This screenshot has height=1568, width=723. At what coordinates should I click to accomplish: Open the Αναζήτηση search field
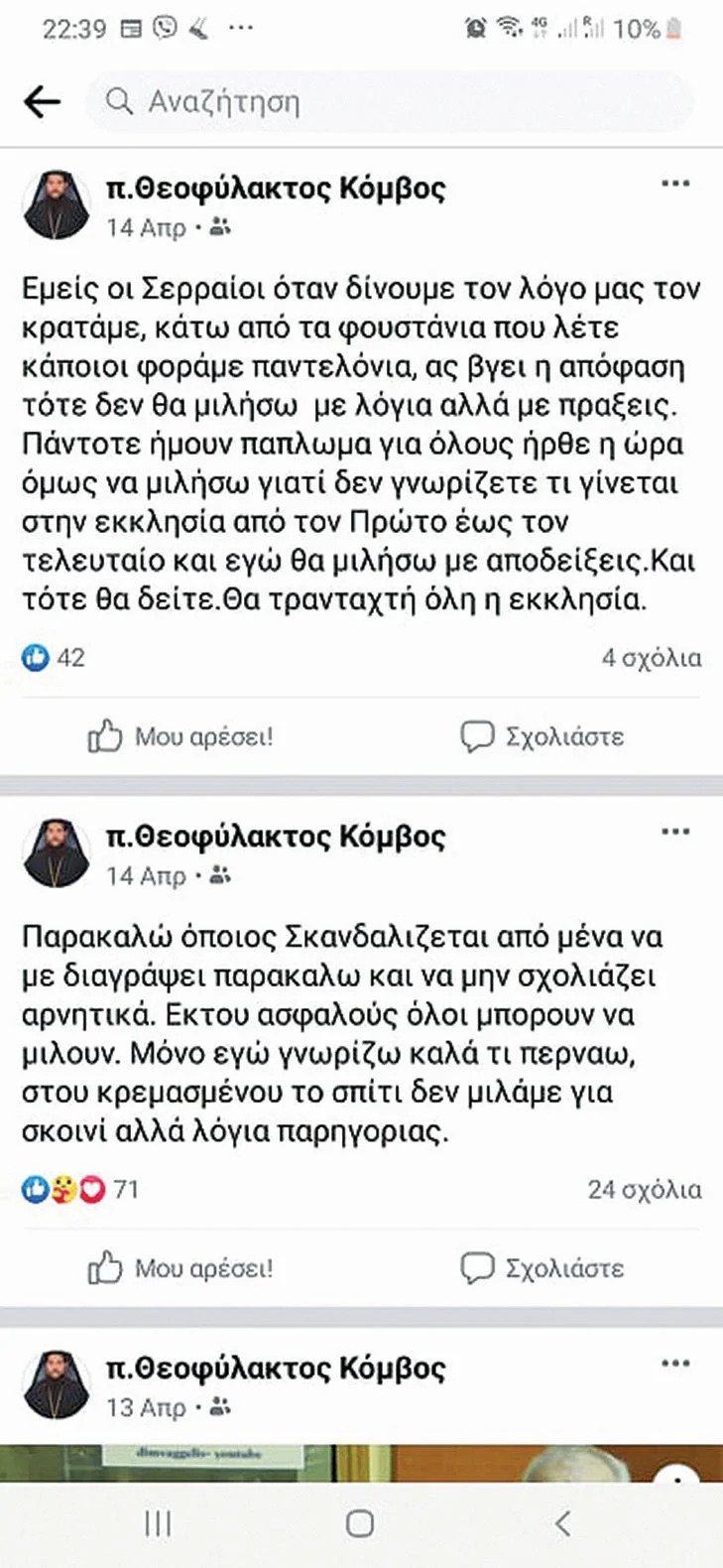[387, 101]
